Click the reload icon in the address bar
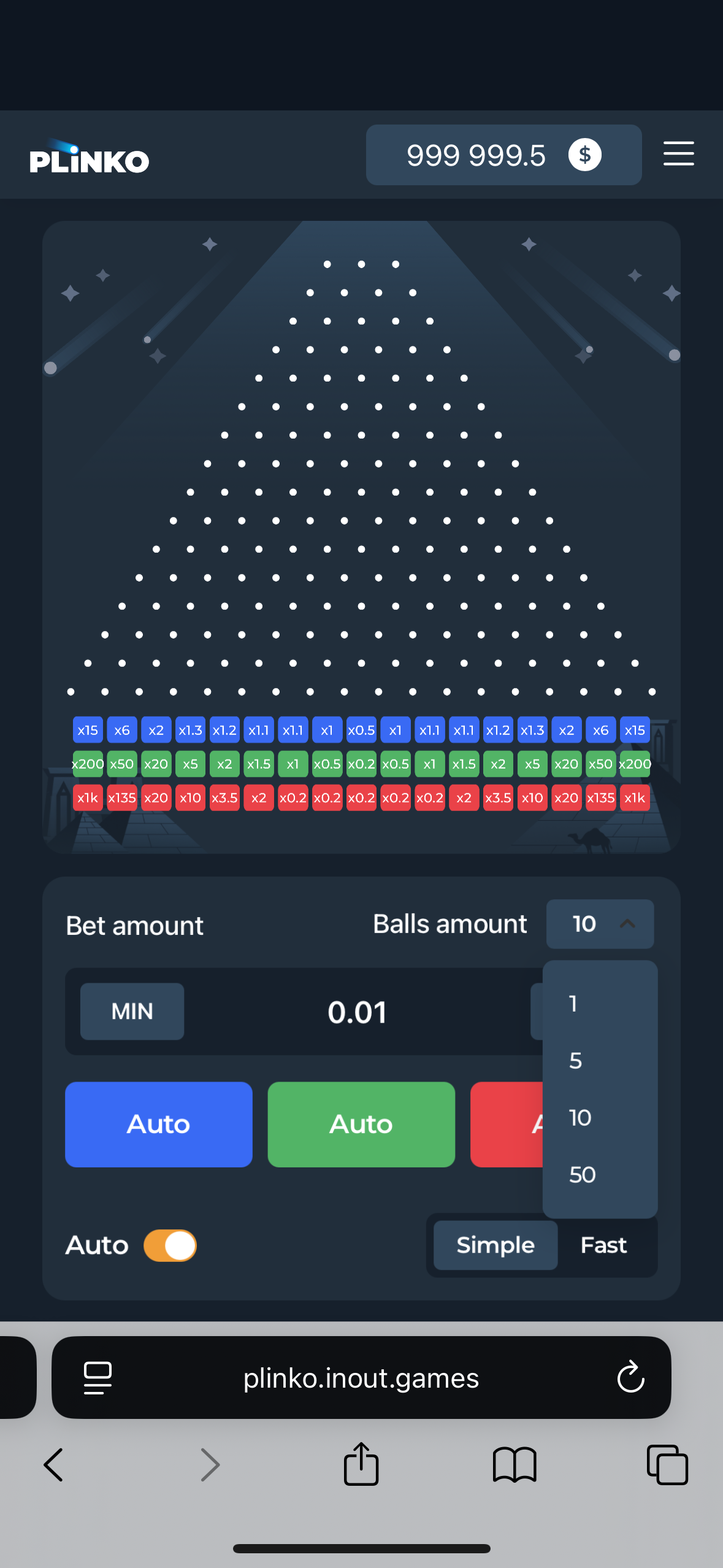This screenshot has width=723, height=1568. tap(630, 1378)
